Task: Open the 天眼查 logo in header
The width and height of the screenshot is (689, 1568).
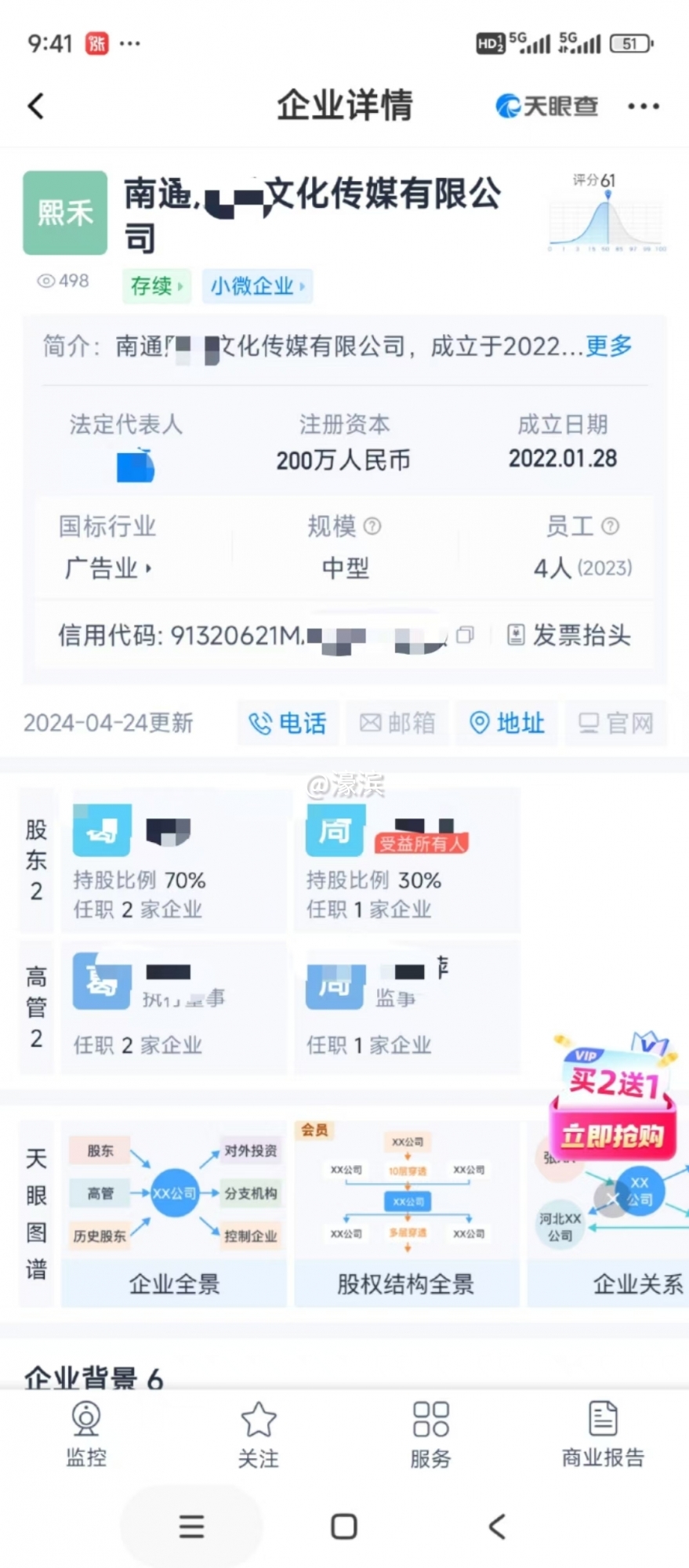Action: click(x=546, y=105)
